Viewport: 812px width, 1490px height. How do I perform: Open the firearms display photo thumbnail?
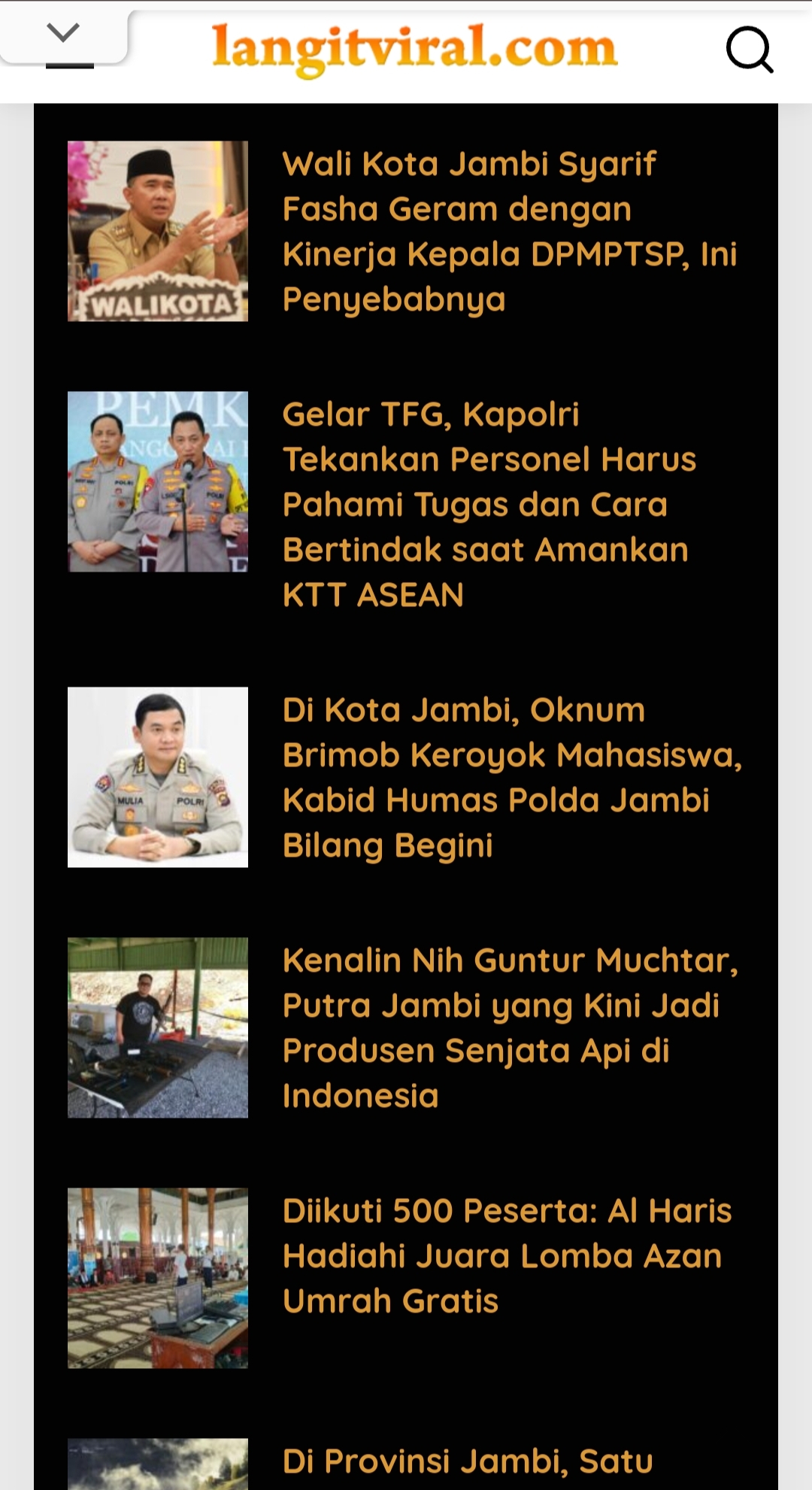158,1027
